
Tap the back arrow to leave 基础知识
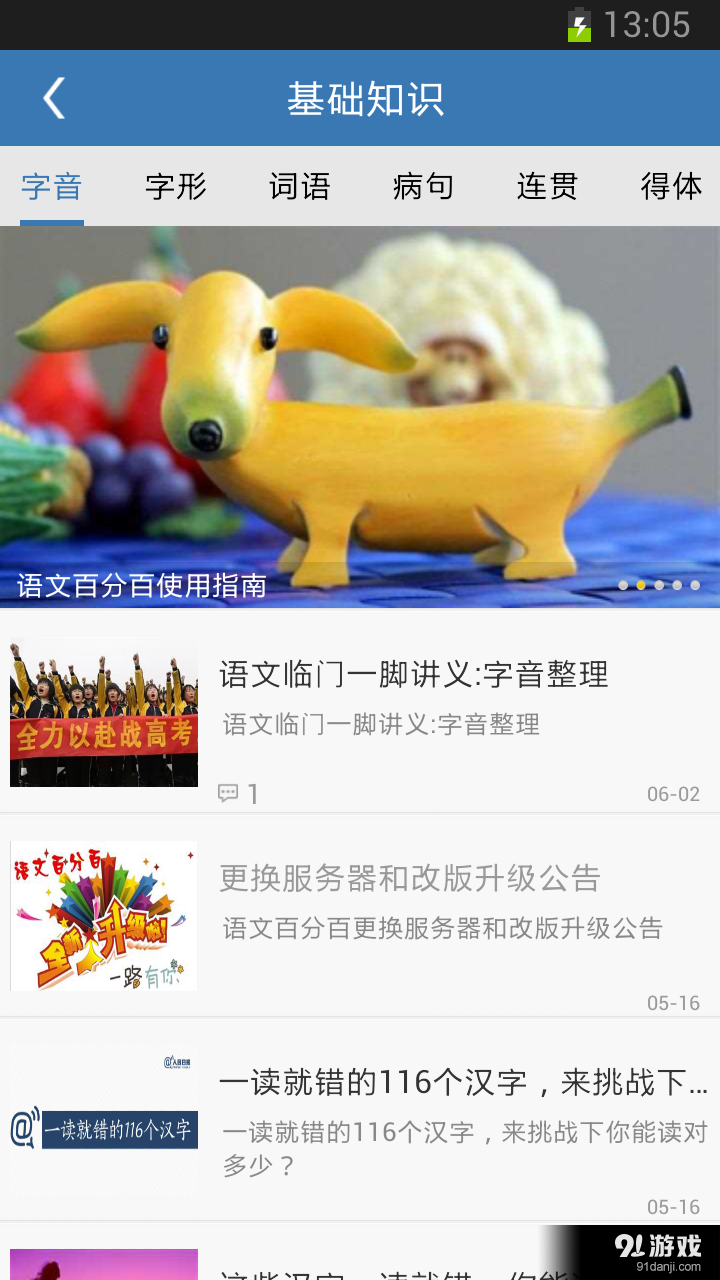point(54,97)
